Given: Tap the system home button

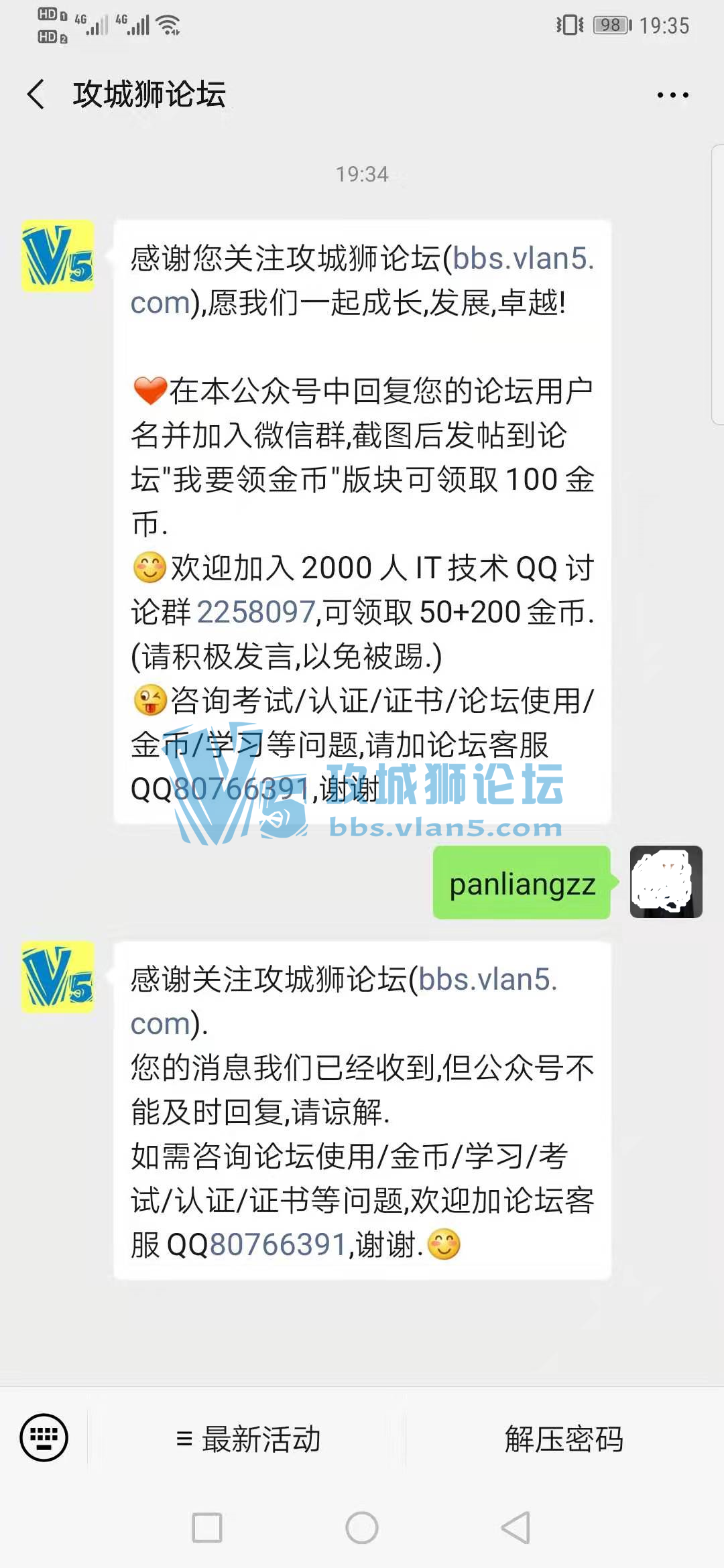Looking at the screenshot, I should tap(362, 1528).
